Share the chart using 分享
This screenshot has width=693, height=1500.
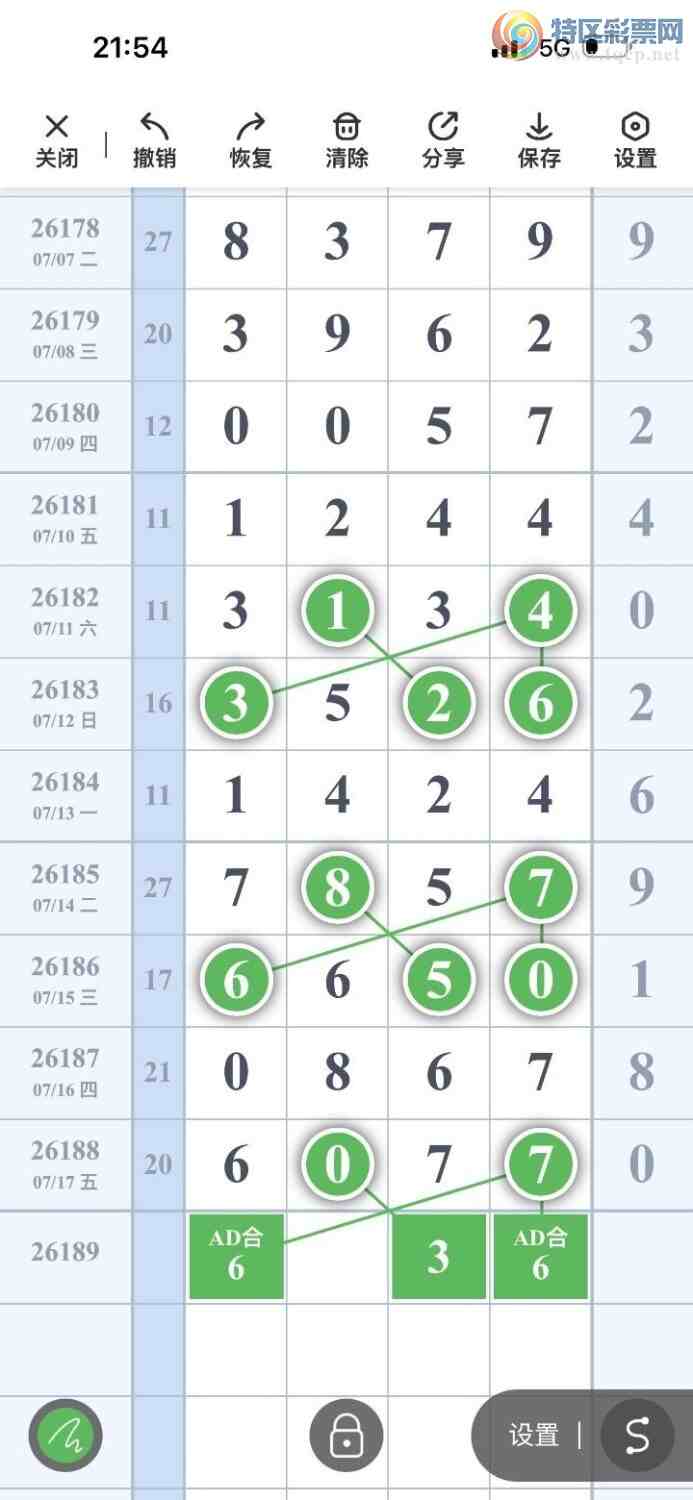pos(443,141)
